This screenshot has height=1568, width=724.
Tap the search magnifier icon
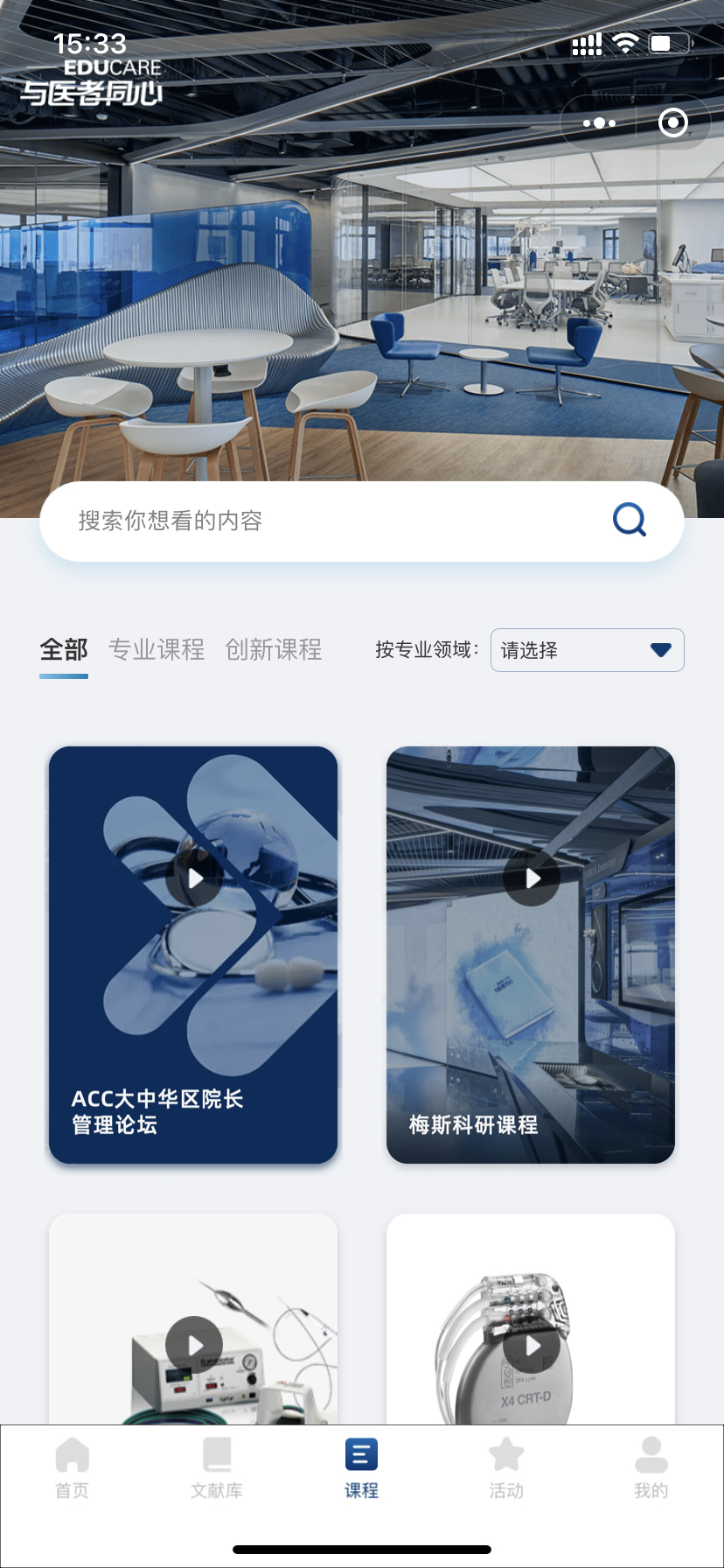[x=630, y=520]
